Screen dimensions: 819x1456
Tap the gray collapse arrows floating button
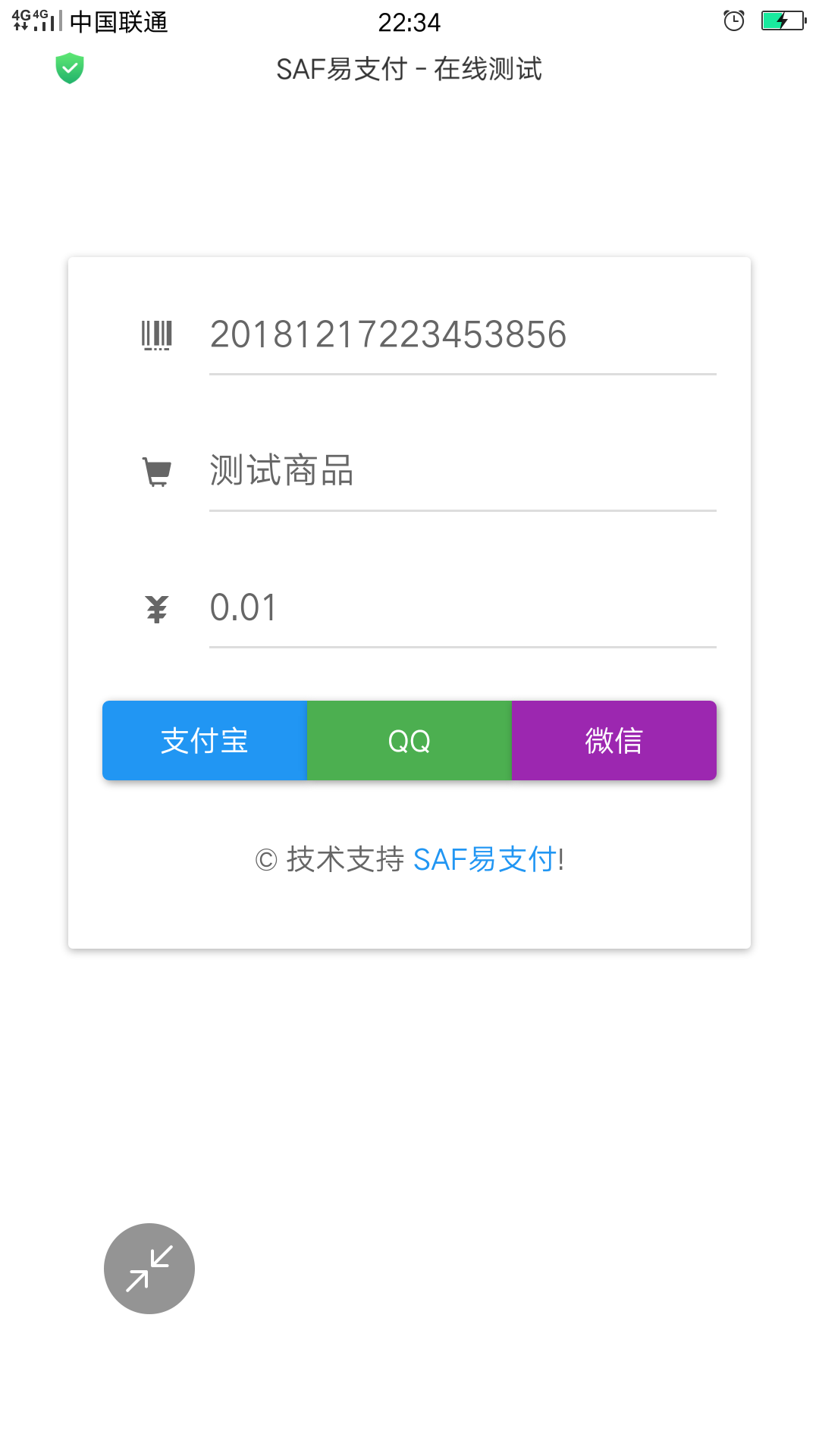149,1269
